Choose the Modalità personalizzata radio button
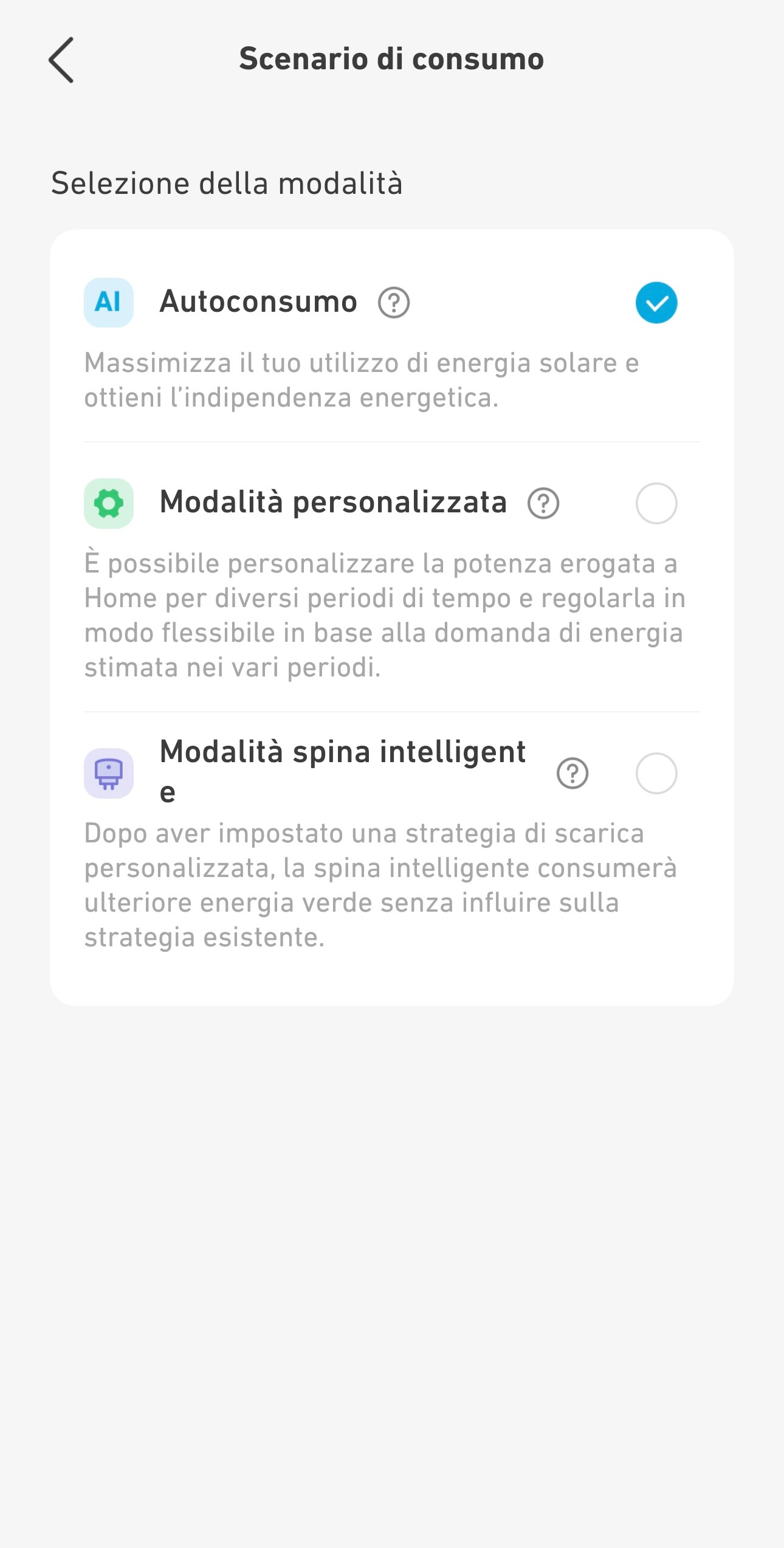This screenshot has height=1548, width=784. coord(656,503)
